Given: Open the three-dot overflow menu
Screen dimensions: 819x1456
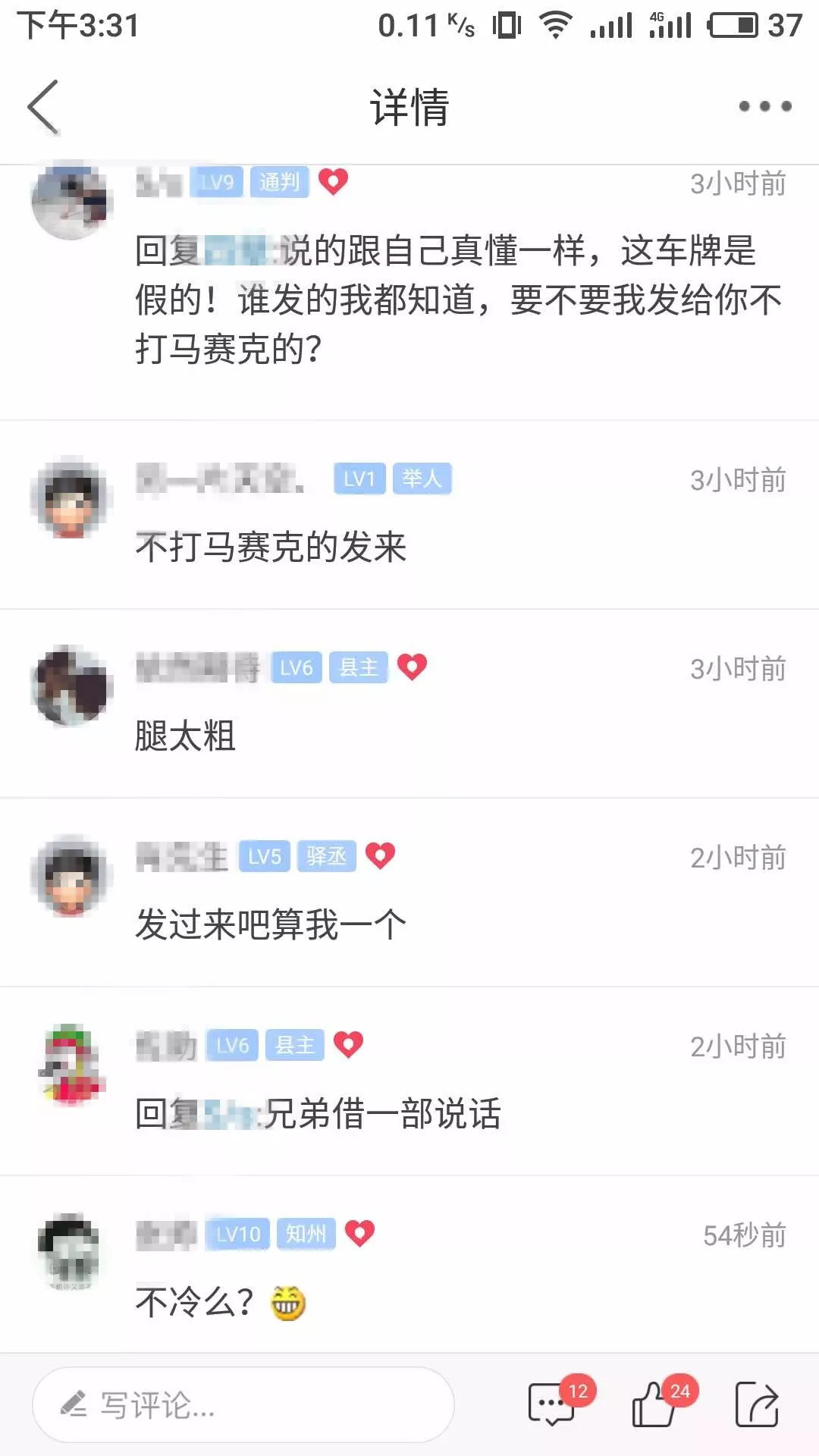Looking at the screenshot, I should tap(764, 106).
